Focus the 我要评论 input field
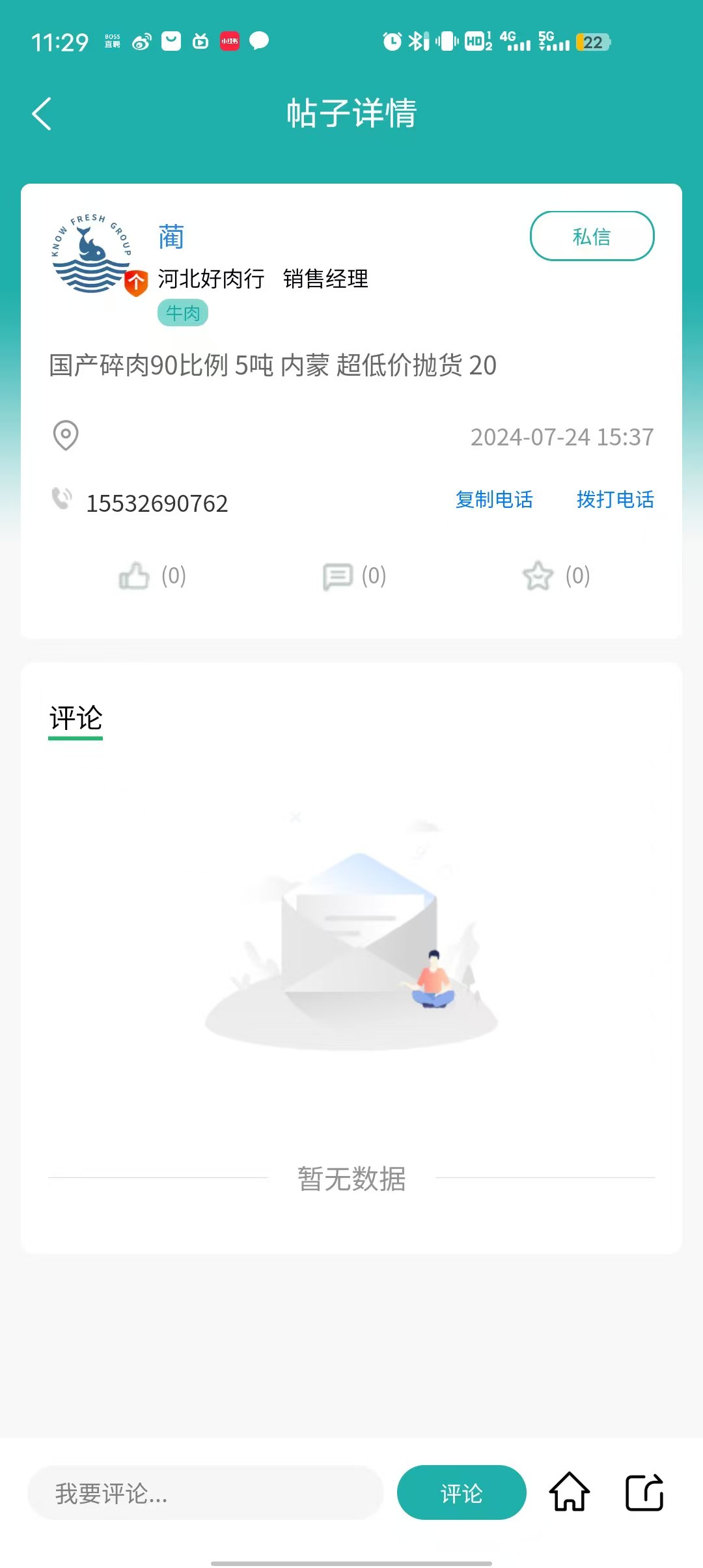Image resolution: width=703 pixels, height=1568 pixels. point(205,1493)
